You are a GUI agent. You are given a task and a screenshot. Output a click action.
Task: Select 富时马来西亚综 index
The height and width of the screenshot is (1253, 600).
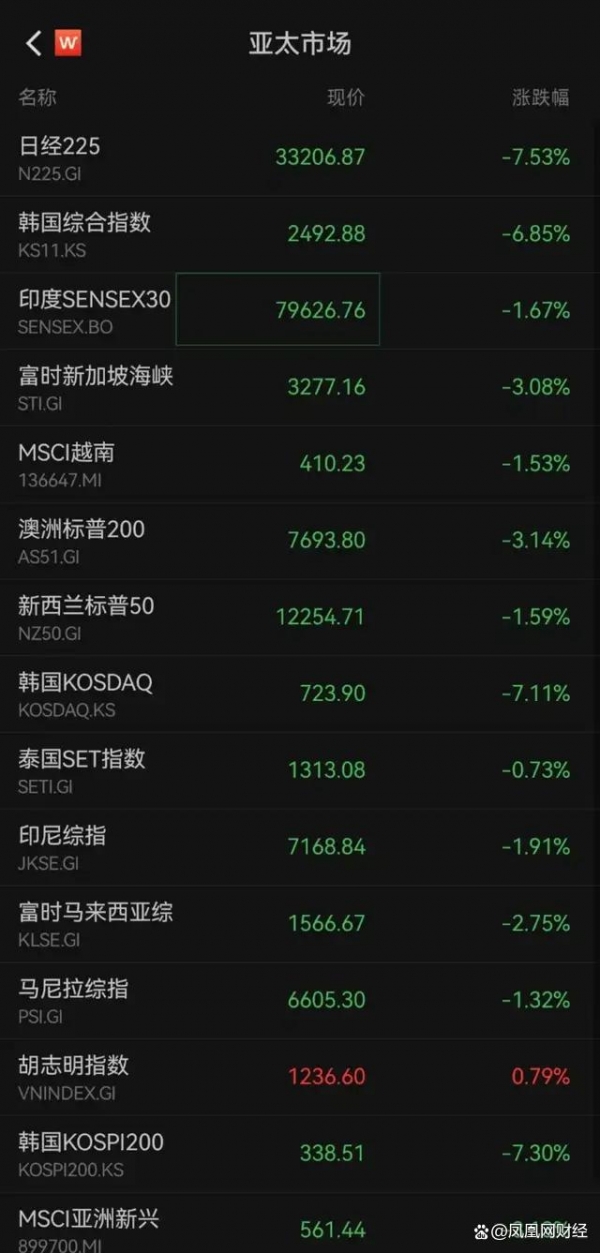click(300, 923)
